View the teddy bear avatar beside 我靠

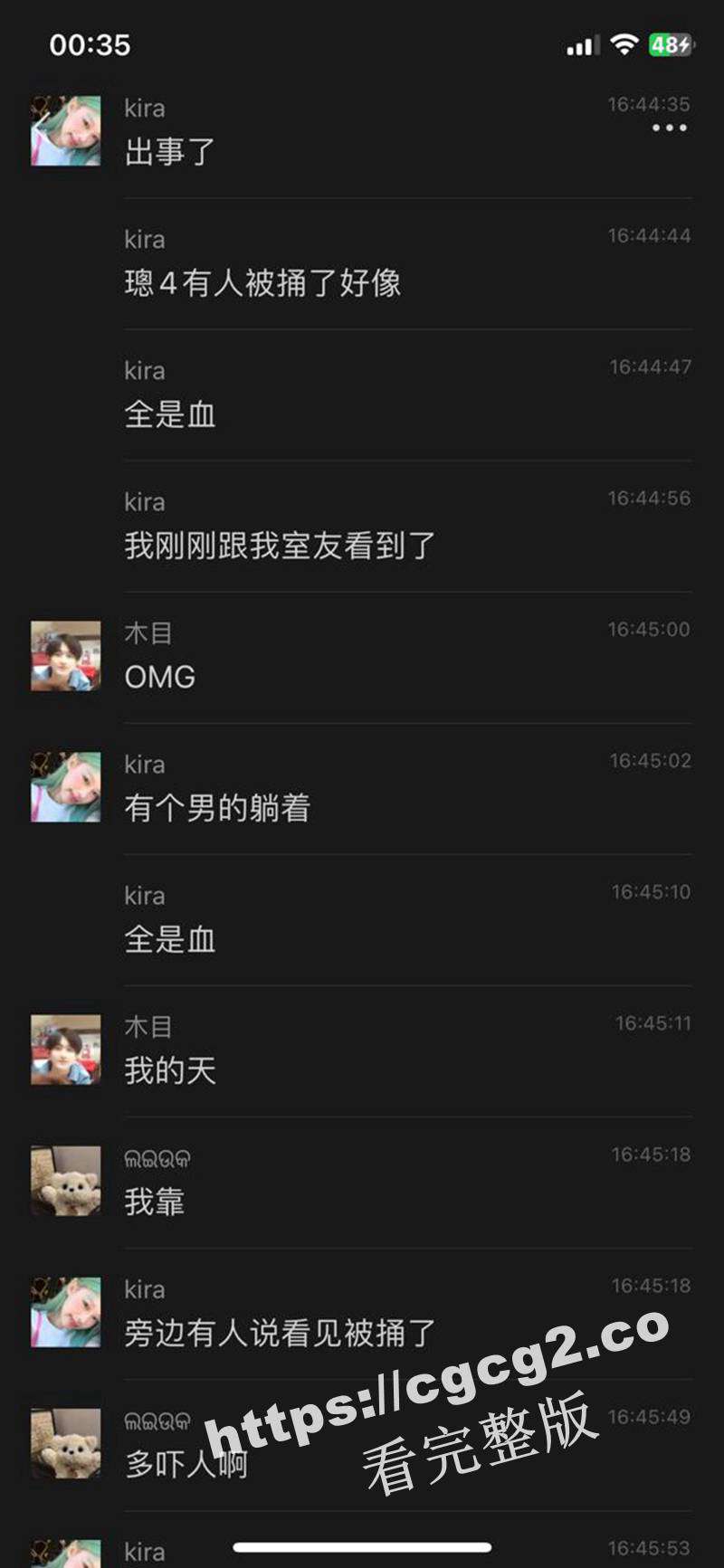pos(66,1181)
